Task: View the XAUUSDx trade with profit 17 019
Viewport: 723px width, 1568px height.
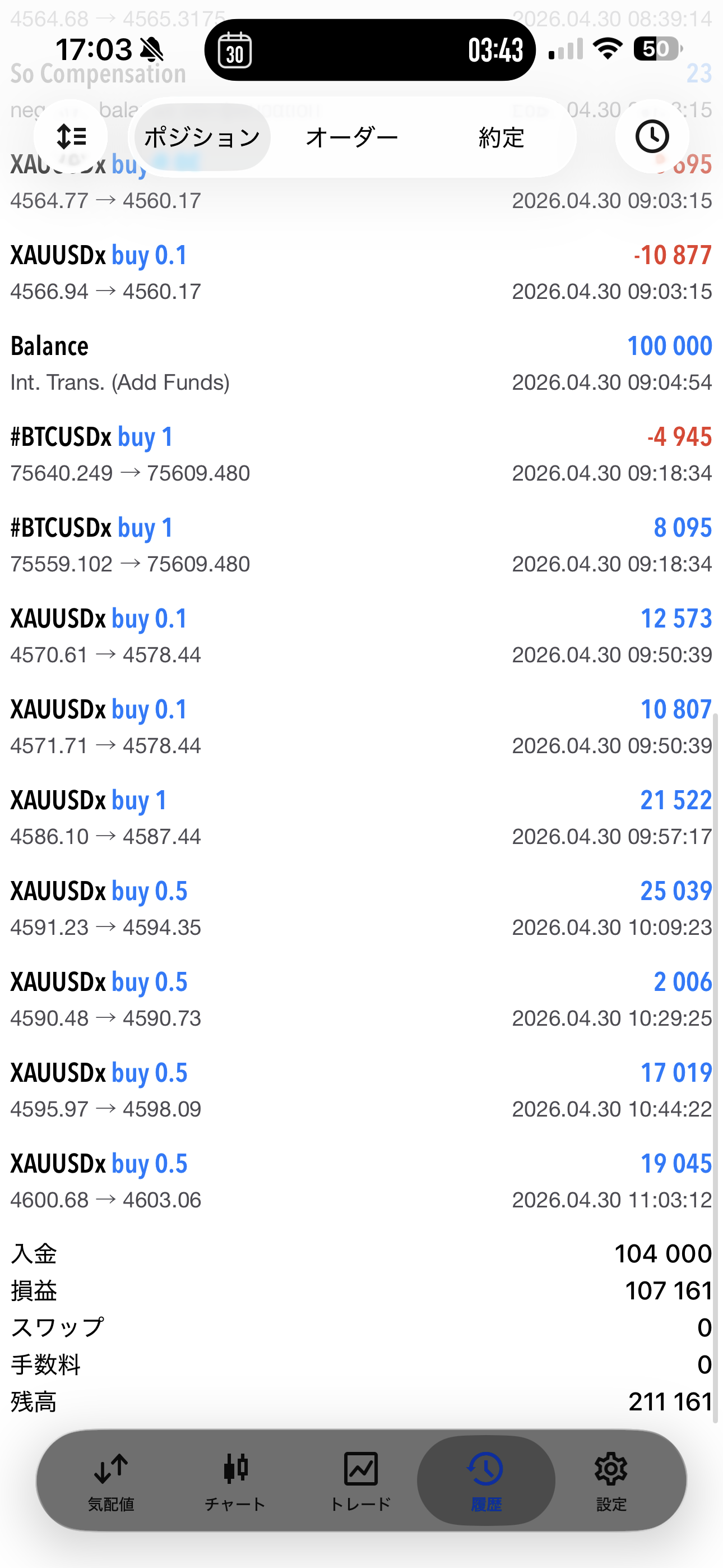Action: click(361, 1090)
